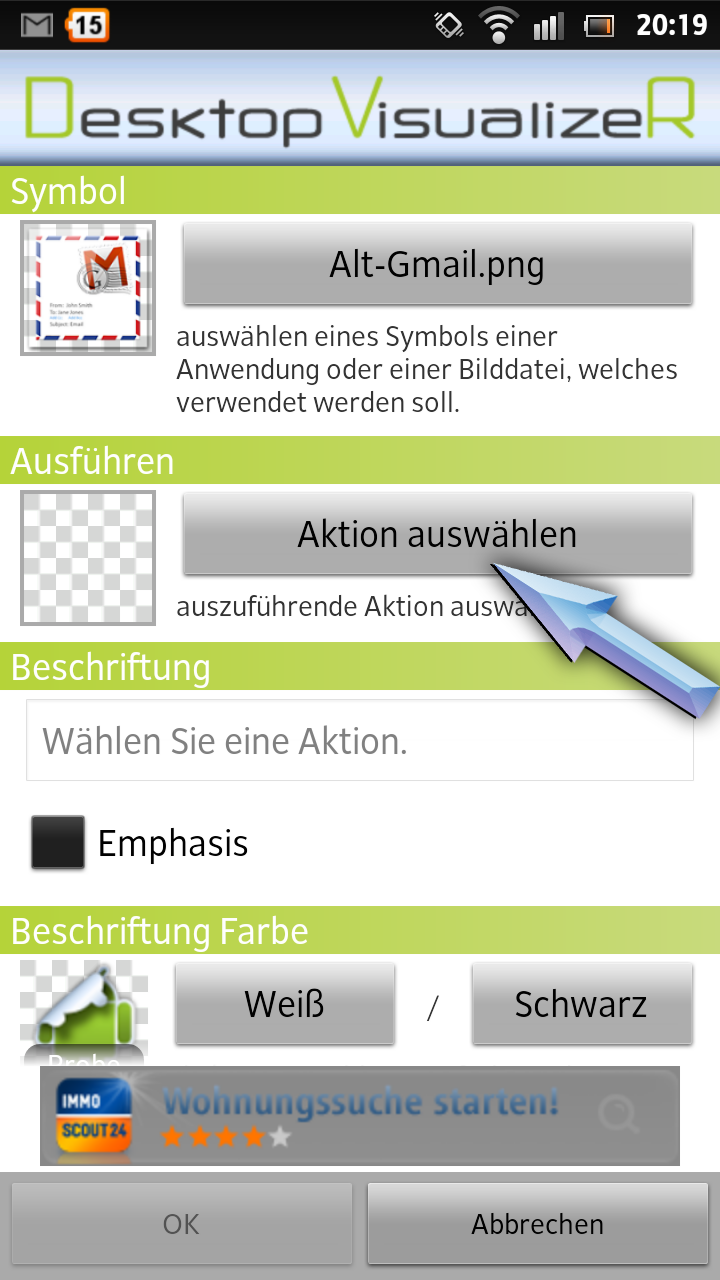This screenshot has width=720, height=1280.
Task: Choose Schwarz as label color
Action: click(582, 1004)
